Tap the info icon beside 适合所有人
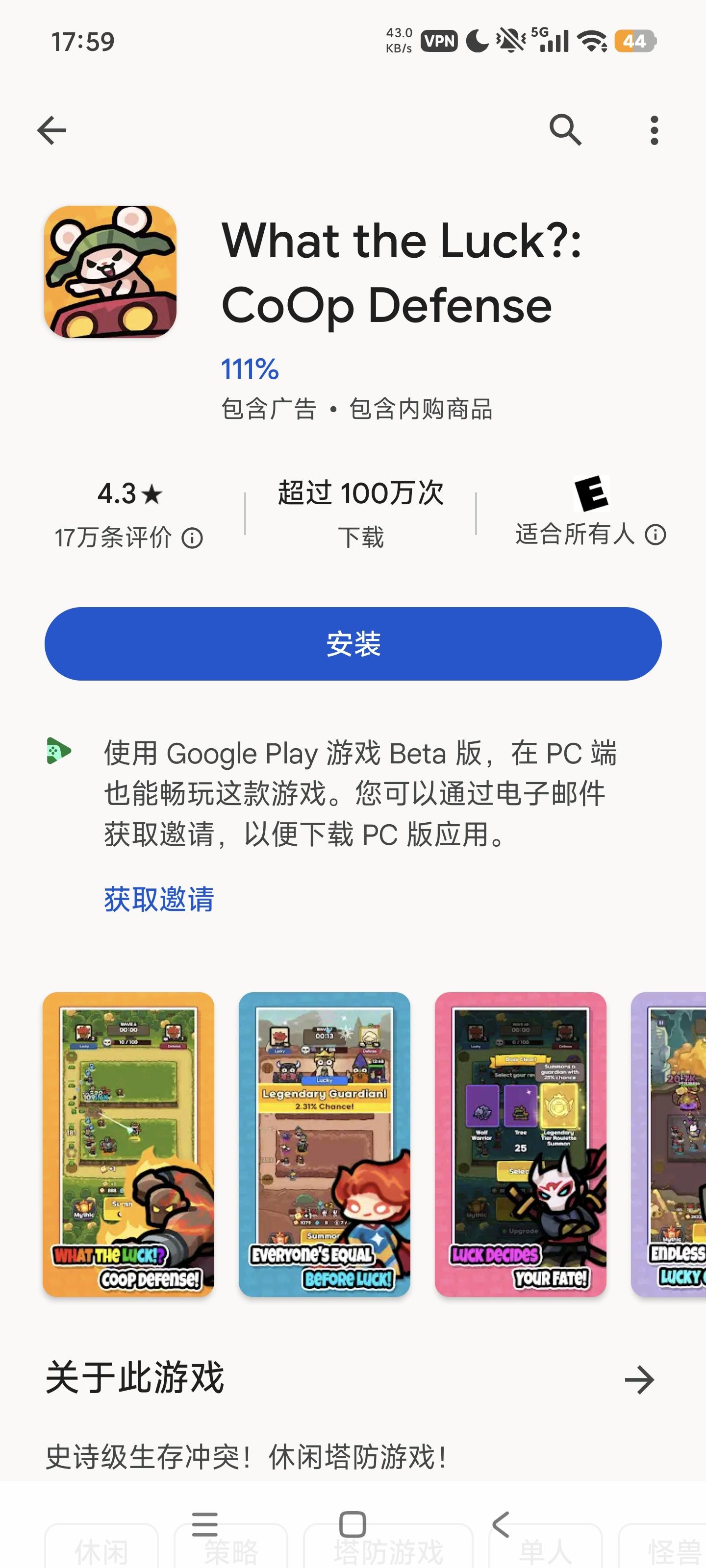 coord(656,536)
